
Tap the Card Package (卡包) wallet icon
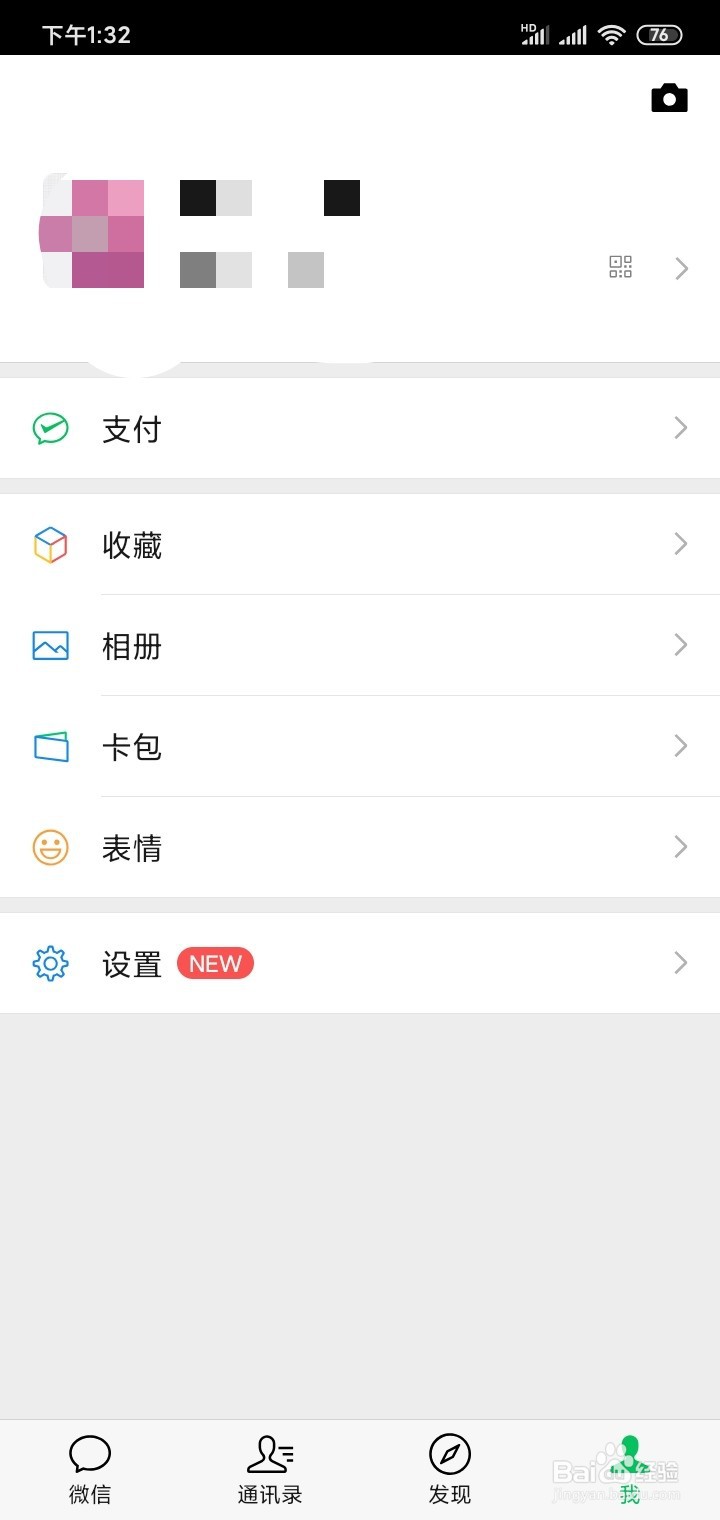click(50, 746)
